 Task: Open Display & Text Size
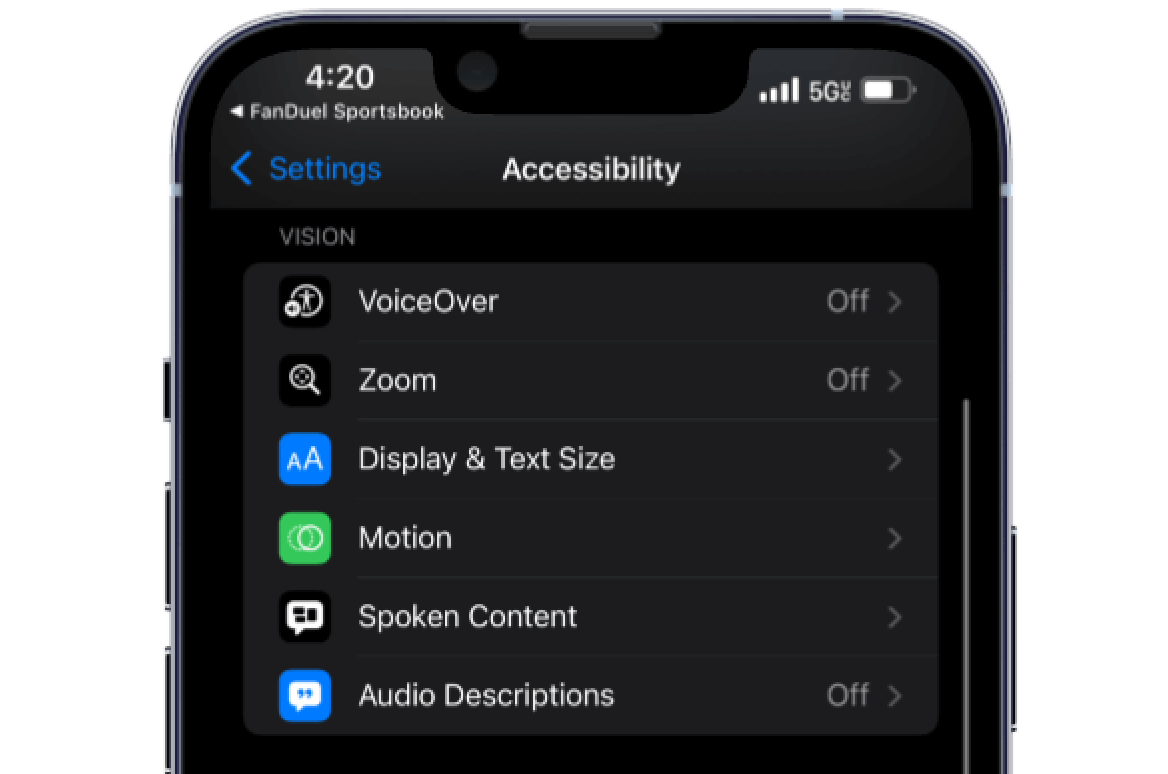click(590, 459)
